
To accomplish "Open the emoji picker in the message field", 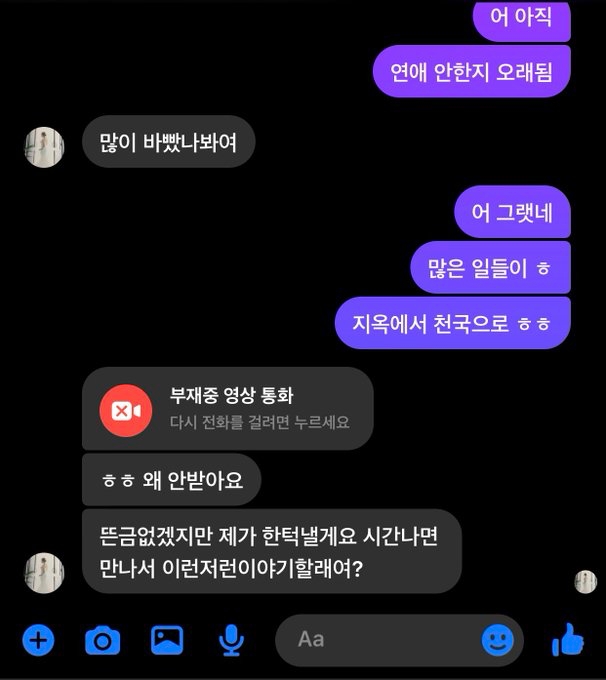I will [x=497, y=639].
